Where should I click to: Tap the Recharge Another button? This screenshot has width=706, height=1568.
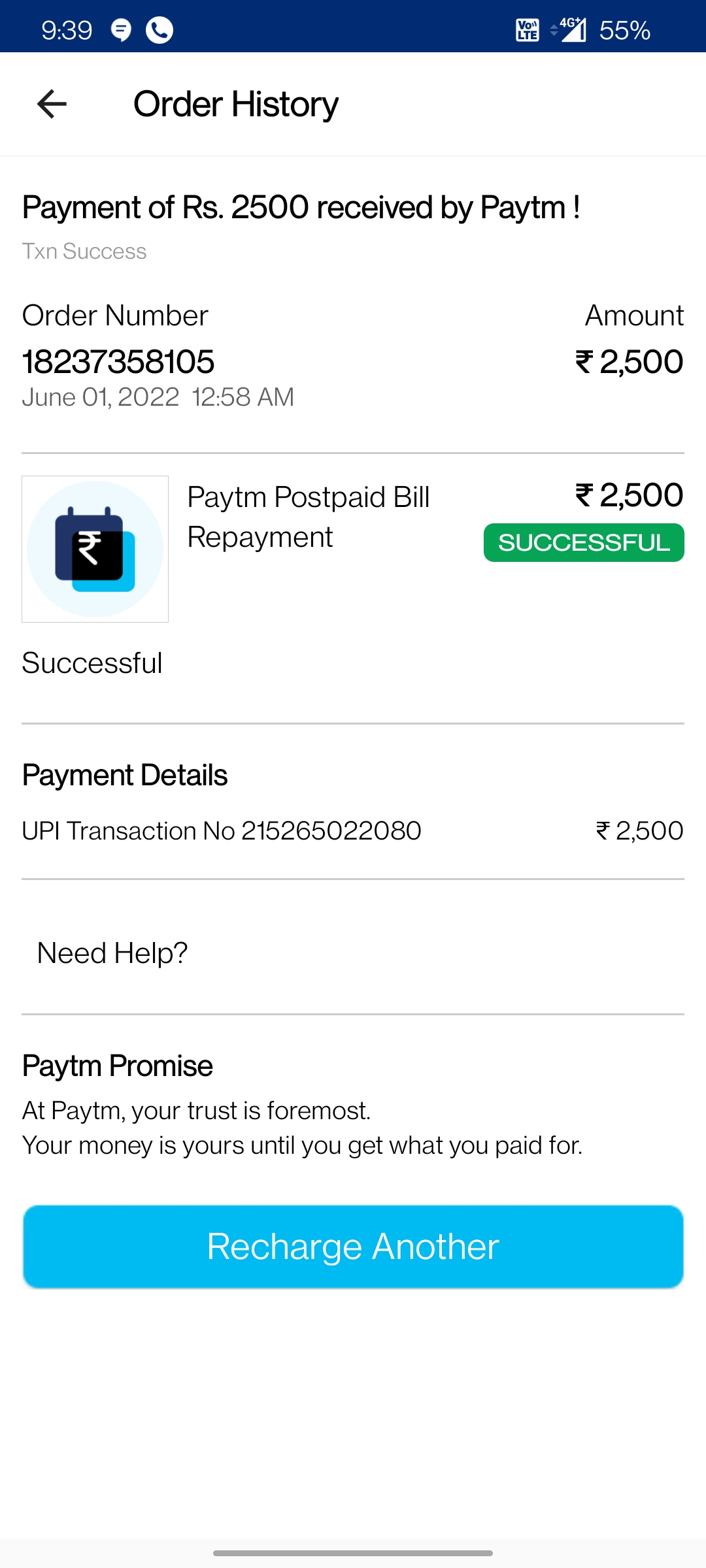(x=353, y=1247)
